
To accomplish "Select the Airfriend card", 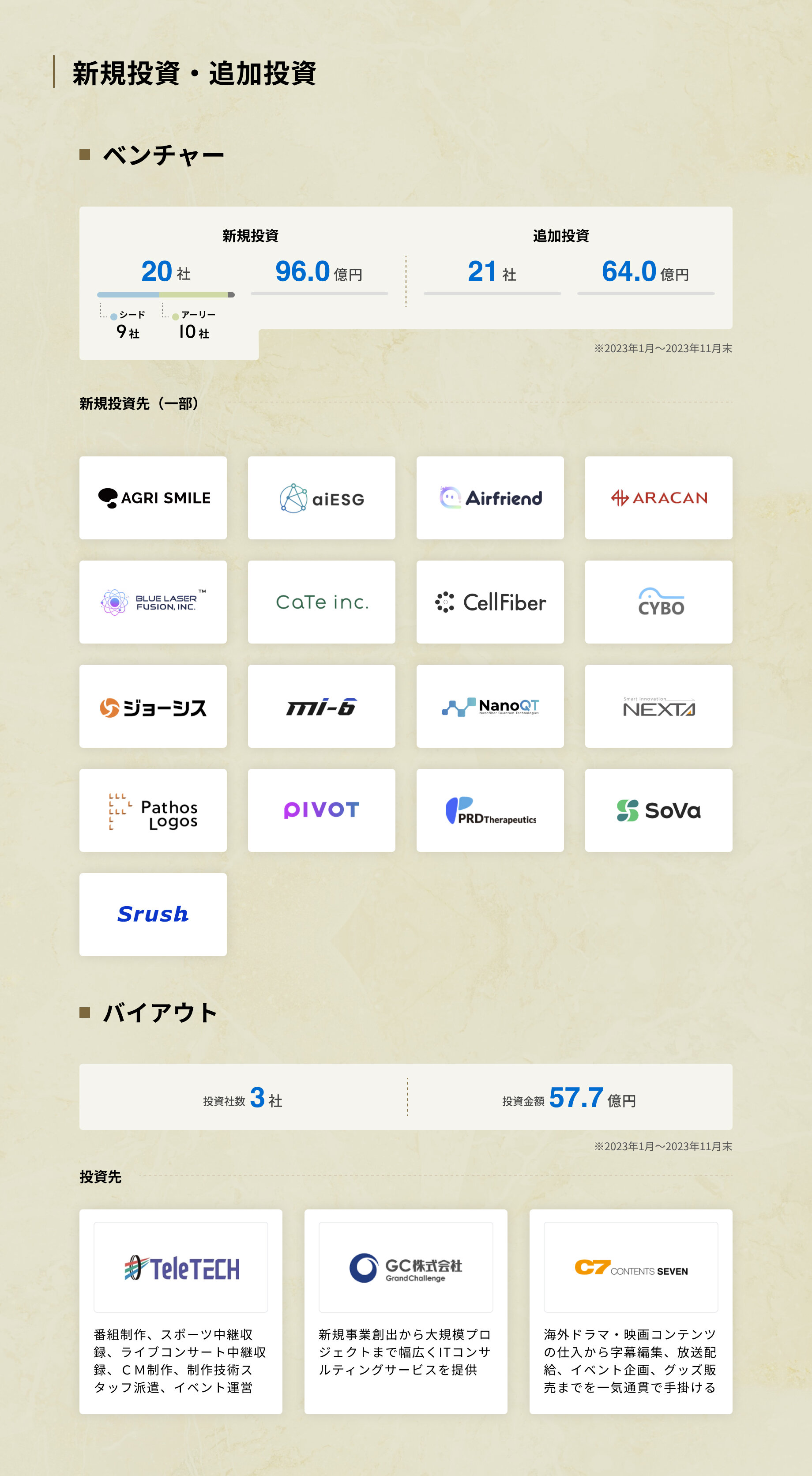I will tap(490, 497).
